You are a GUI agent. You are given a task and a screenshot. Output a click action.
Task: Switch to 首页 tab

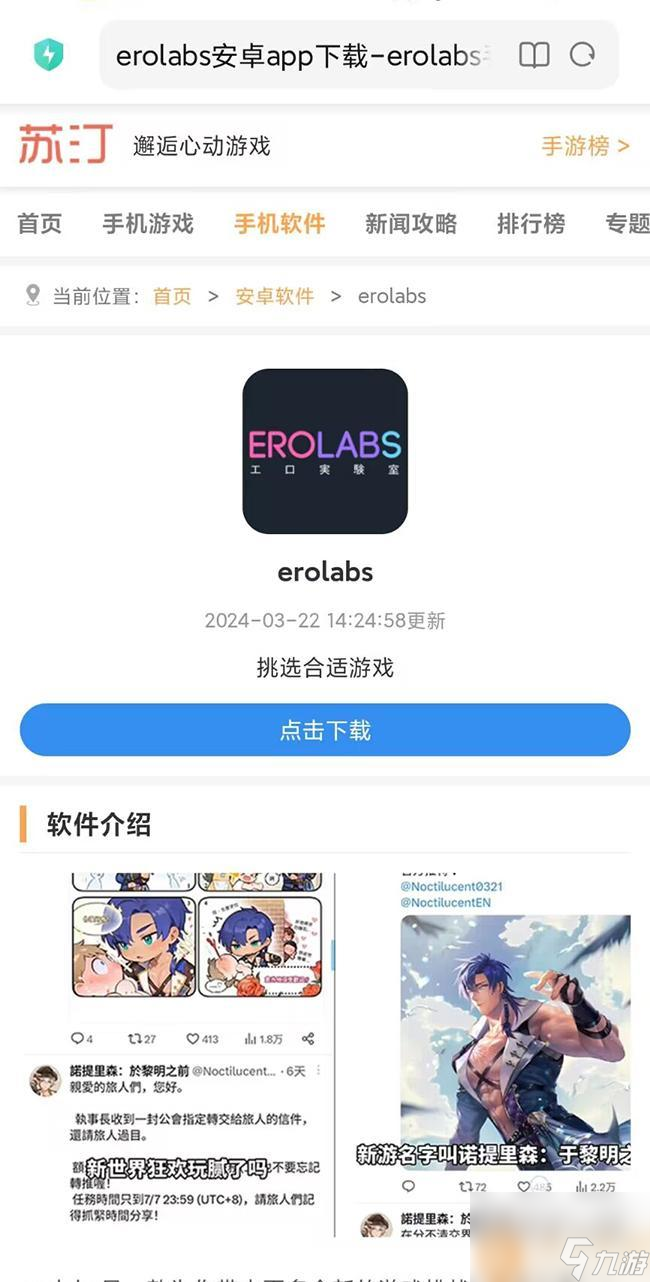[40, 224]
